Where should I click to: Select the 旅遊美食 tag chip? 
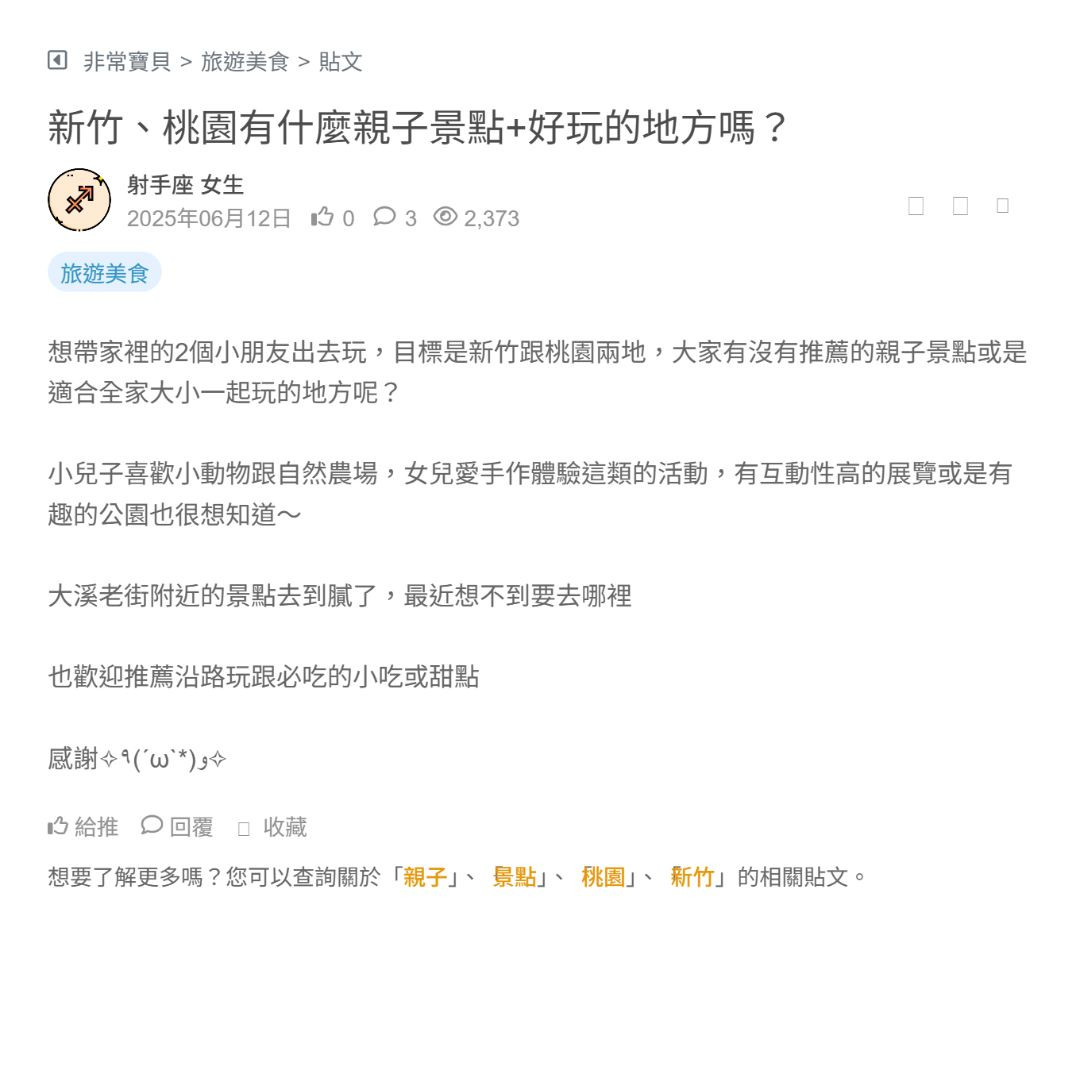(105, 273)
